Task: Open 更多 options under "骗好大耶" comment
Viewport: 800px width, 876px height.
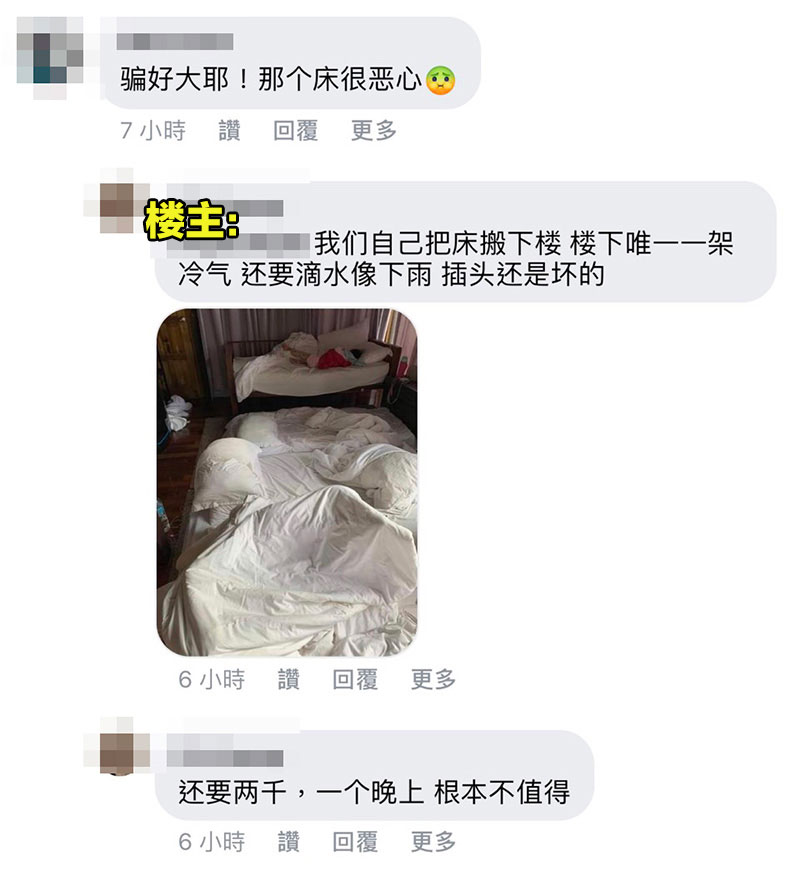Action: click(x=373, y=131)
